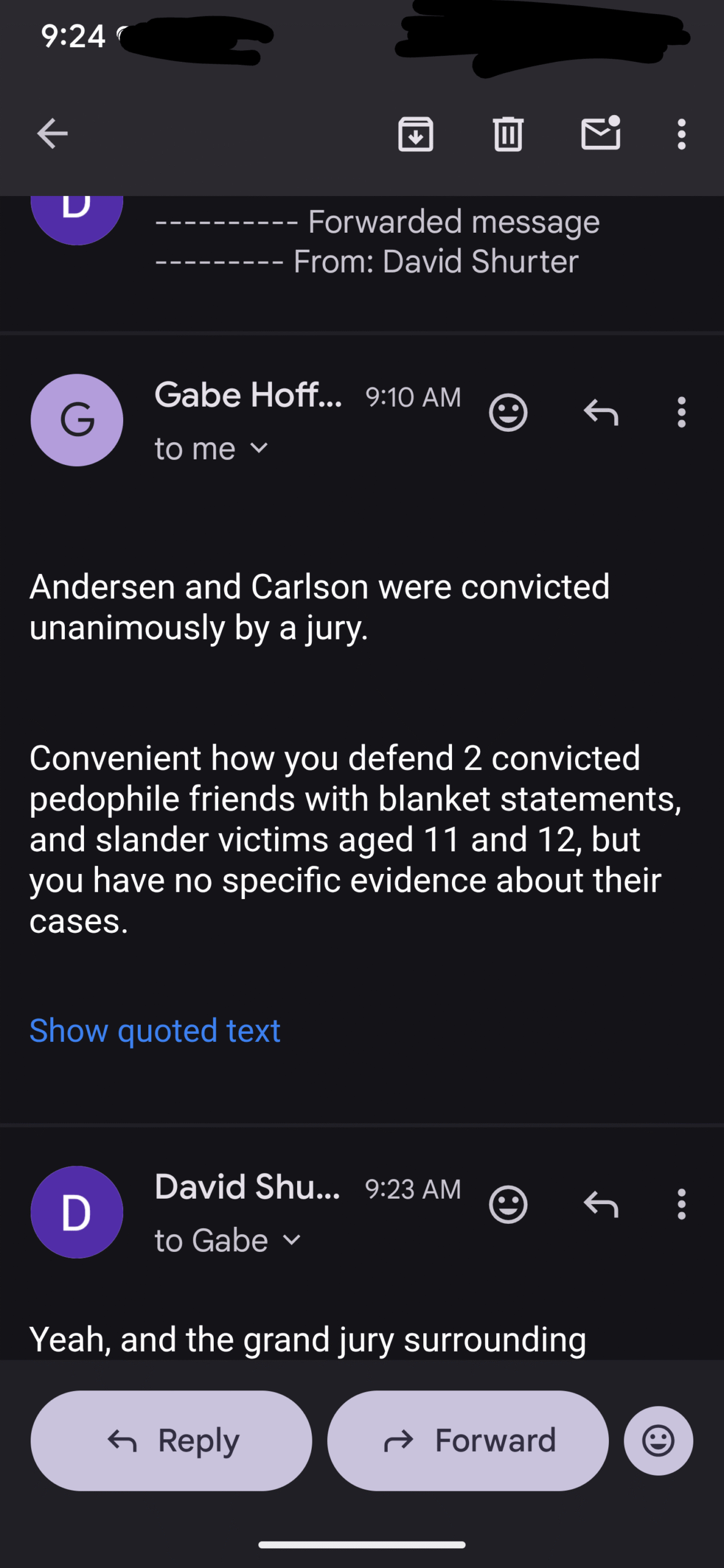The width and height of the screenshot is (724, 1568).
Task: React with emoji to David's 9:23 AM message
Action: 508,1204
